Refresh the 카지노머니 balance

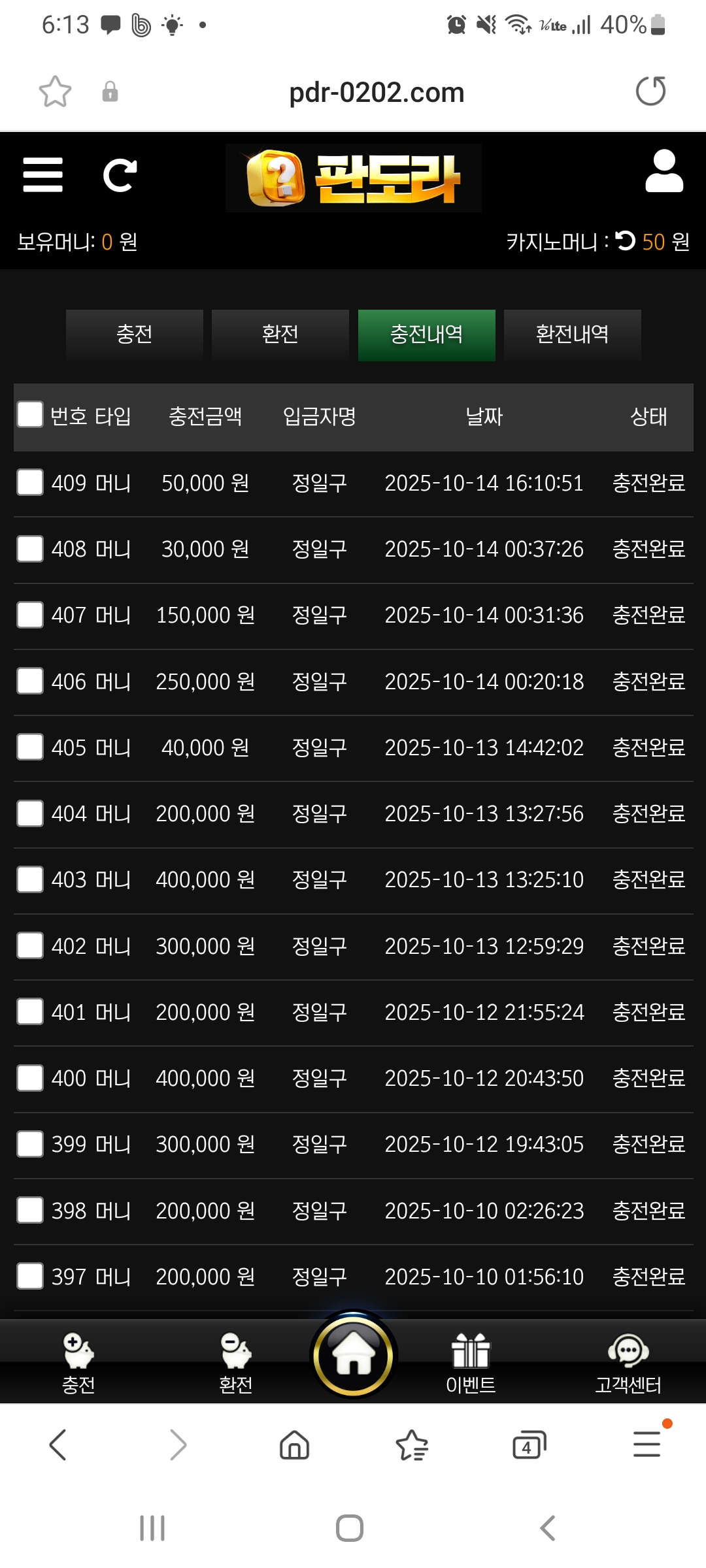click(x=626, y=241)
